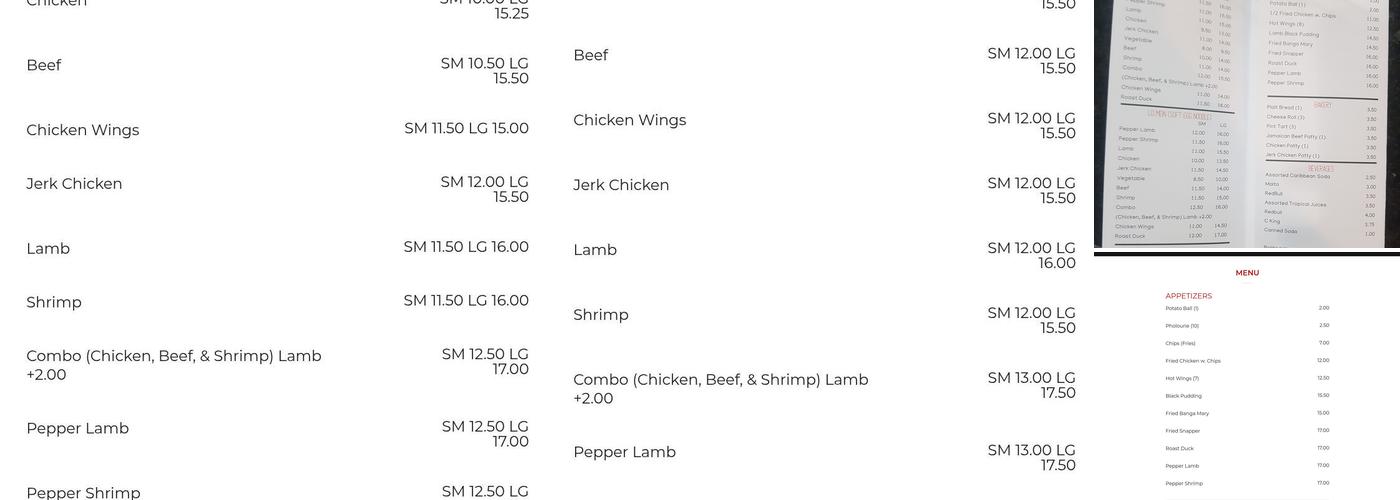Open the photographed paper menu image
Screen dimensions: 1400x500
pos(1247,123)
